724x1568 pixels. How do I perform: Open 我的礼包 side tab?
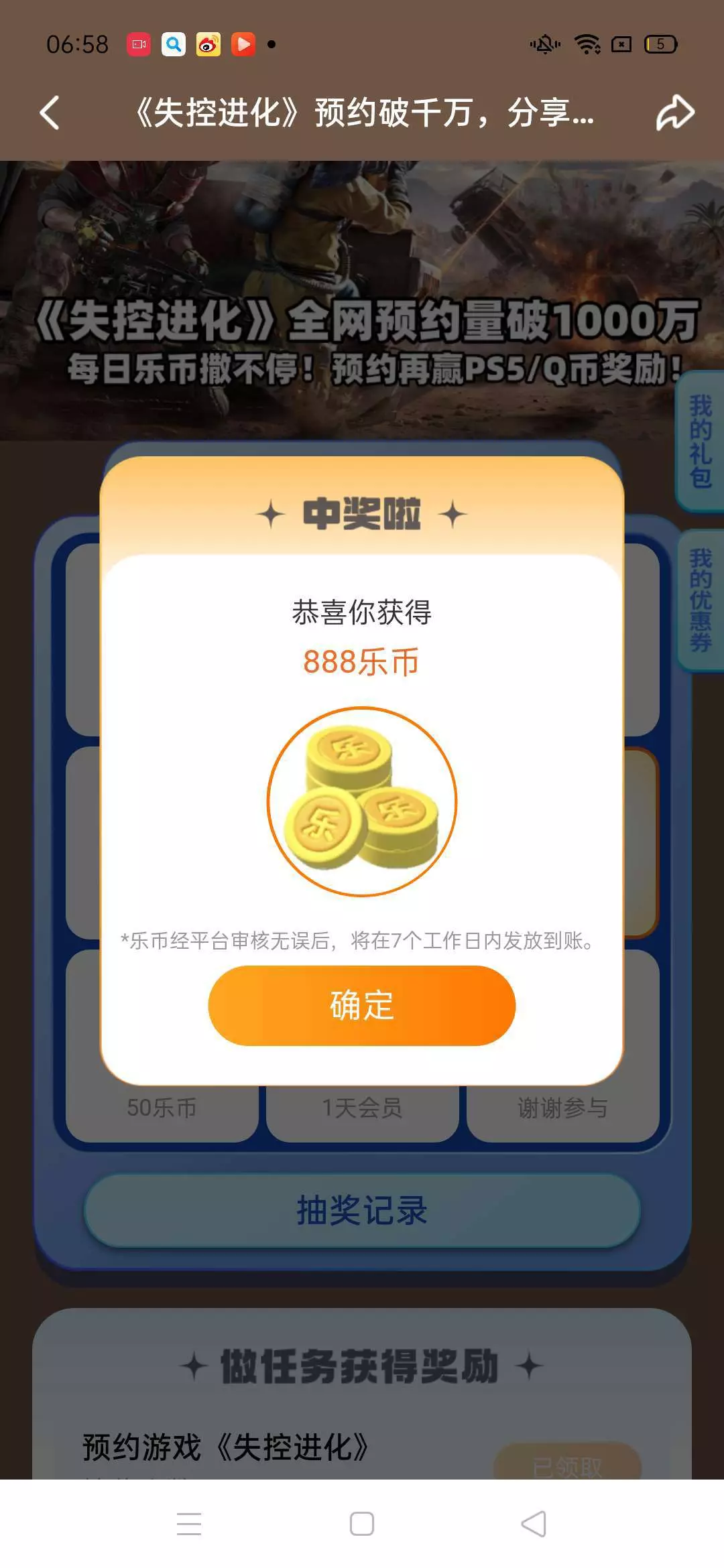tap(700, 442)
